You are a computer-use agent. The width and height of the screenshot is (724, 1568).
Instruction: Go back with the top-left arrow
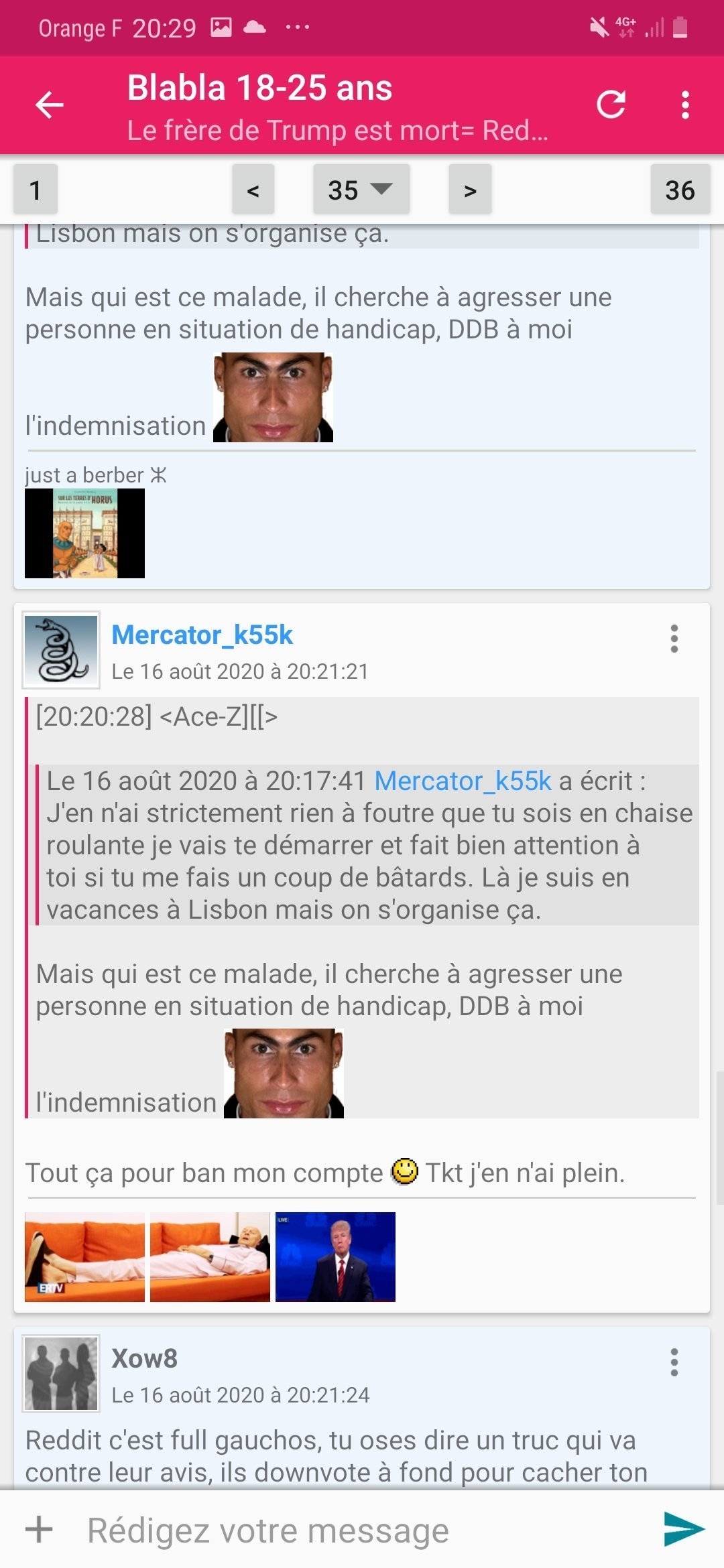[50, 105]
